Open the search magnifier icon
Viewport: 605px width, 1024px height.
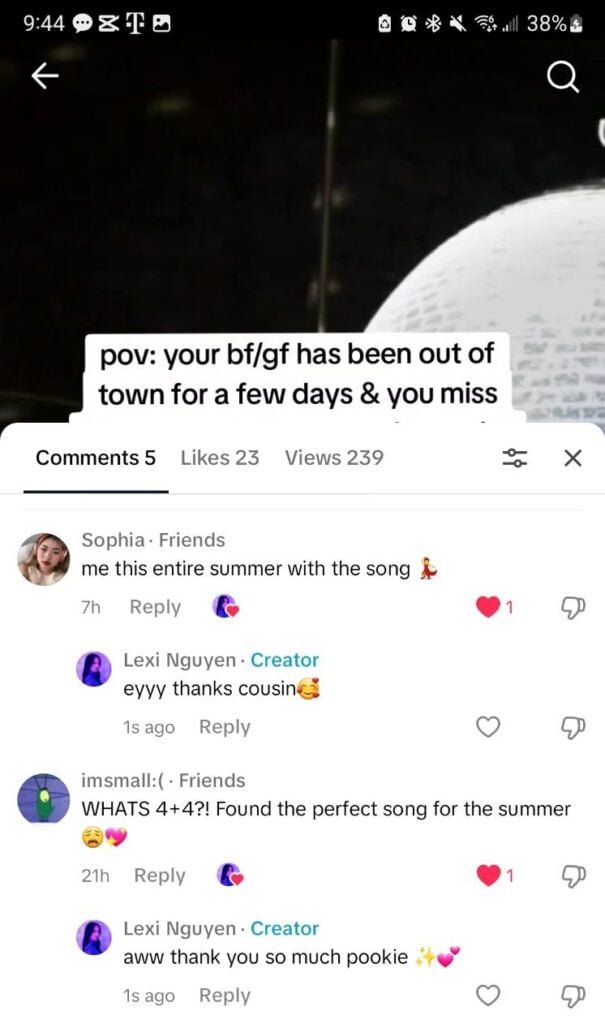(564, 79)
